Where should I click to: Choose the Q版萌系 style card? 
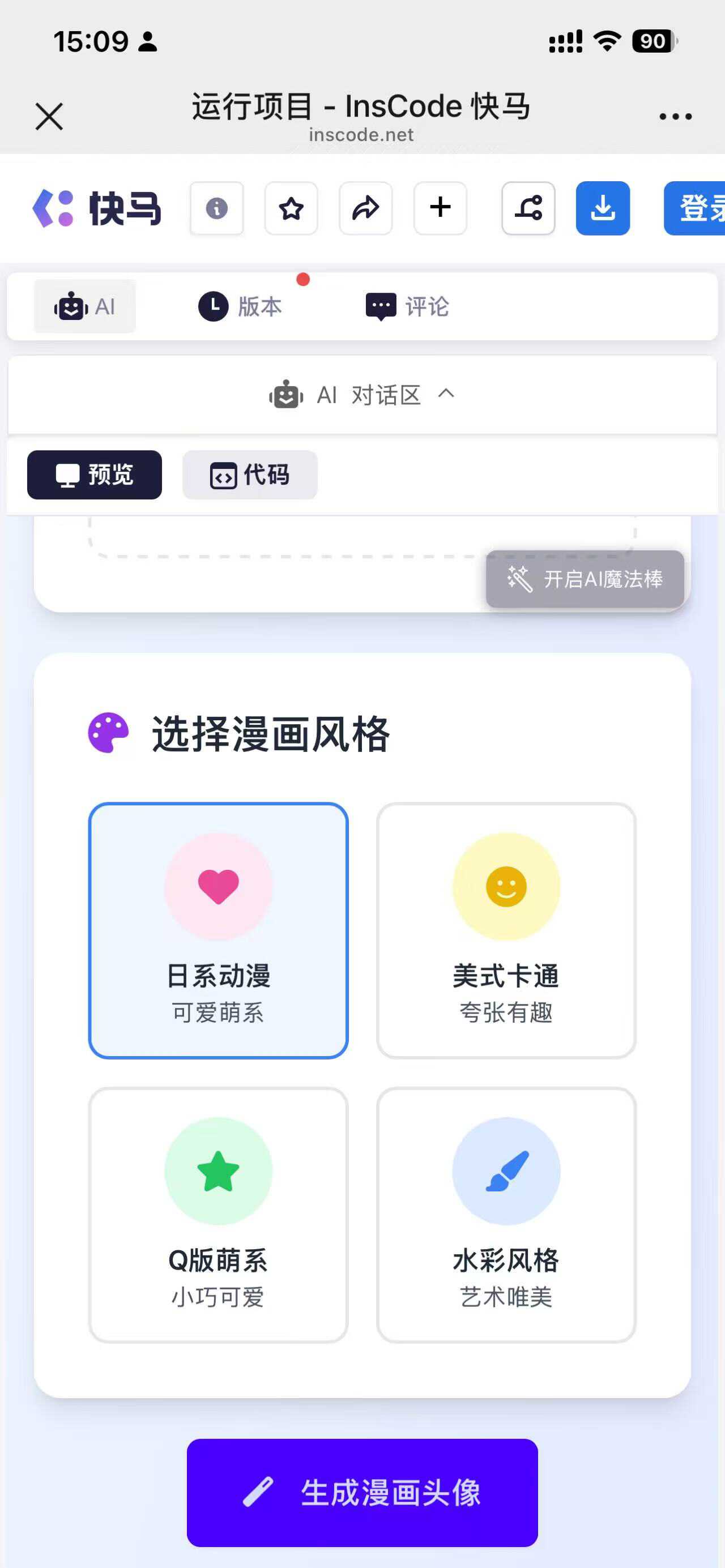coord(219,1215)
